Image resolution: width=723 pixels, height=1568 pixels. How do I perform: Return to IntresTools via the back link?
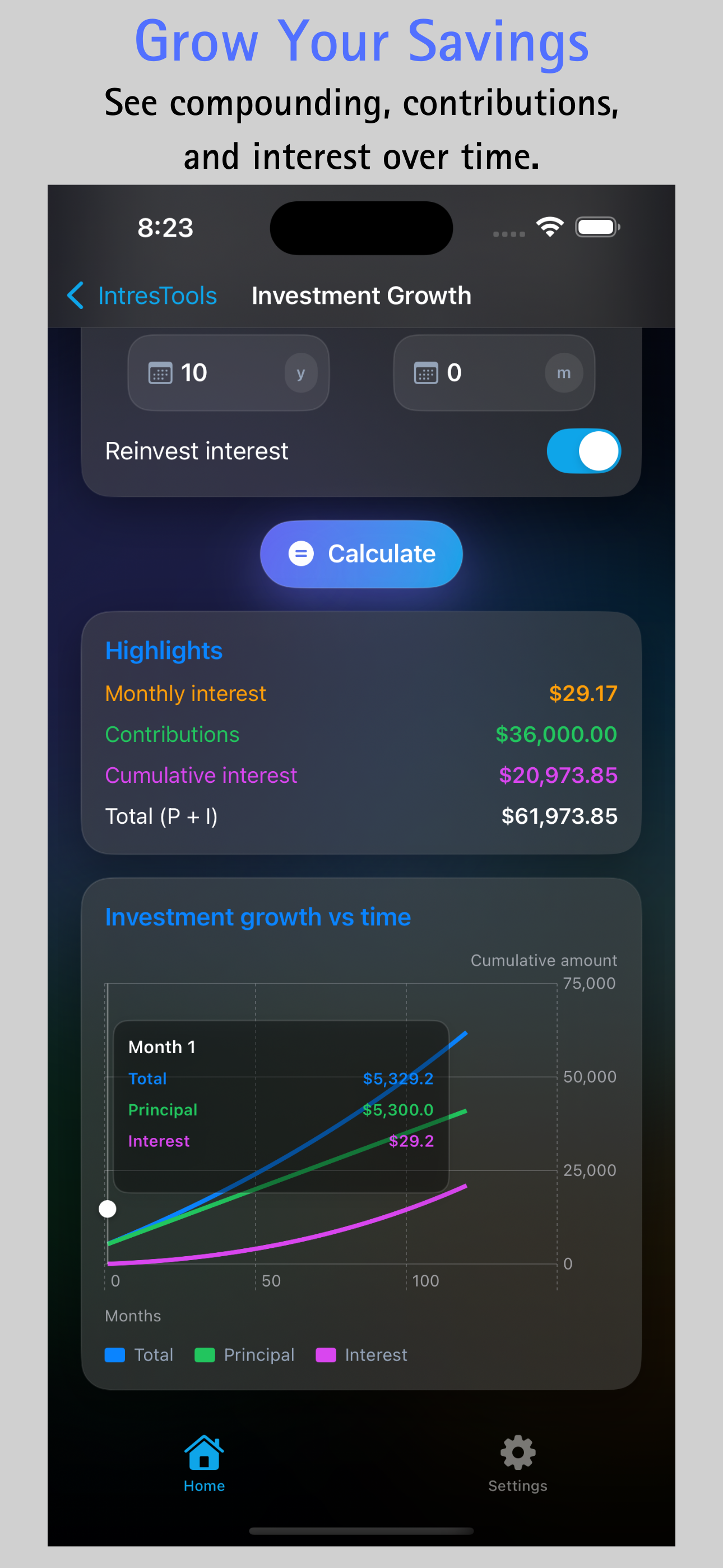click(156, 296)
